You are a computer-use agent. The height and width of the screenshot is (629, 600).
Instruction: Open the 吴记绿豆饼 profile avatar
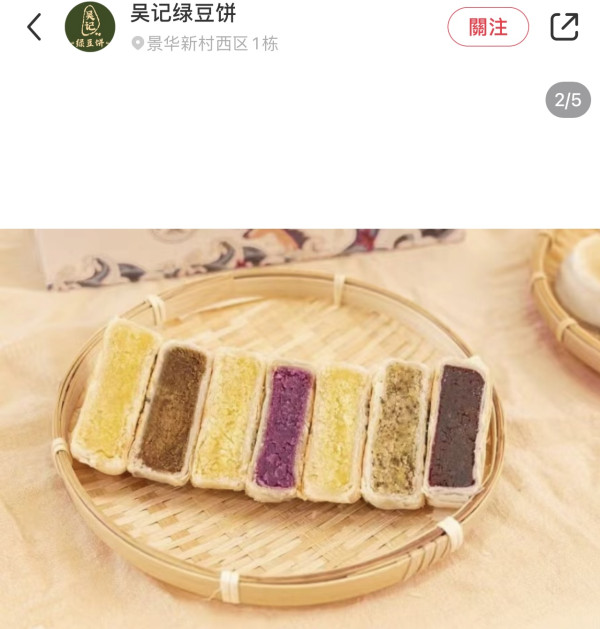(90, 27)
